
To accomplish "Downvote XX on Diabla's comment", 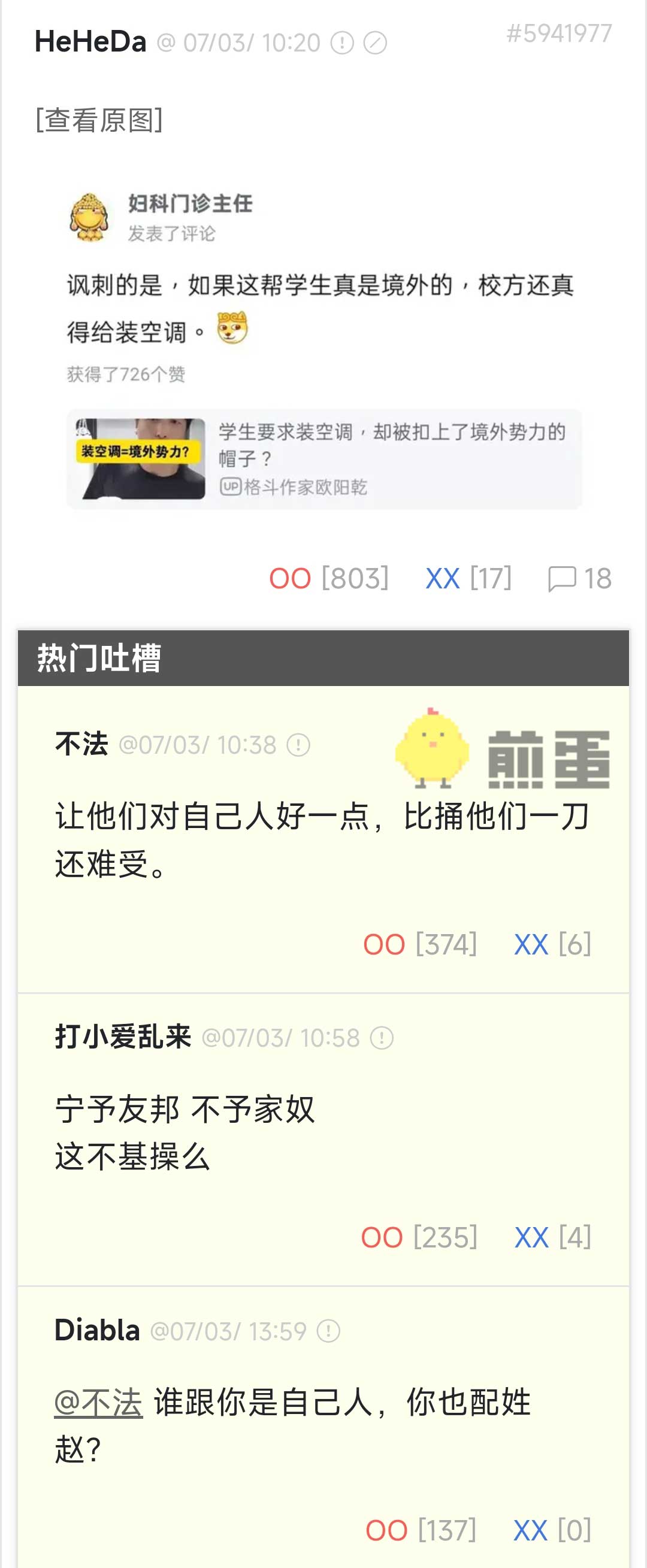I will coord(531,1530).
